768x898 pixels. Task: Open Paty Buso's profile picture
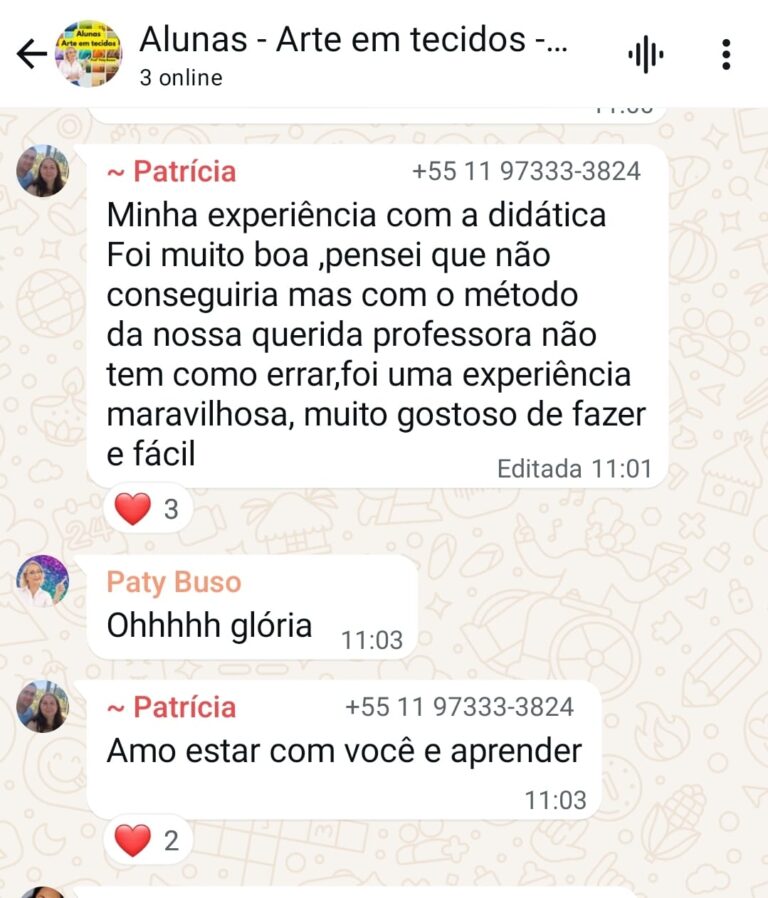pyautogui.click(x=43, y=581)
